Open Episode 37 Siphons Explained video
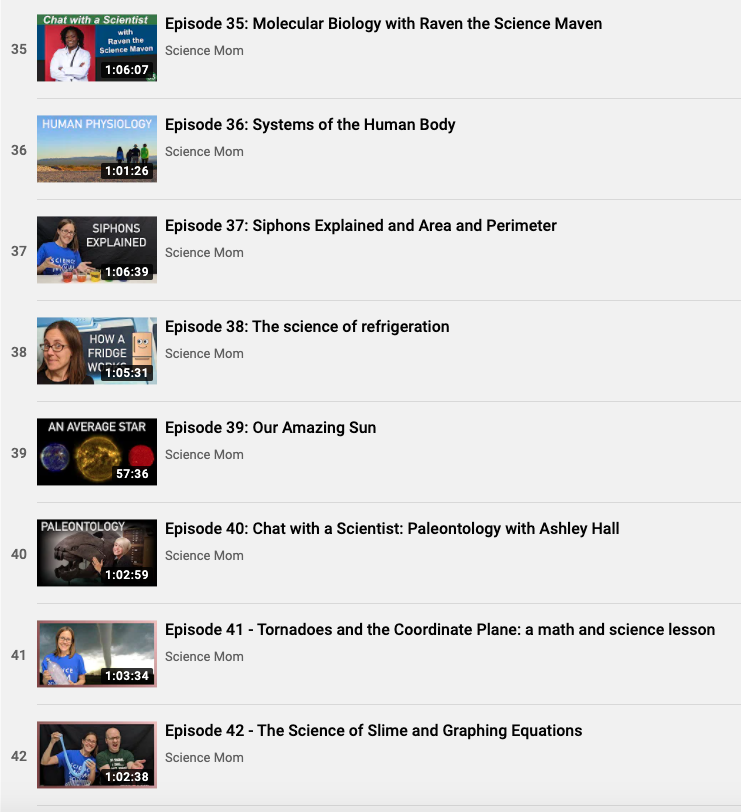This screenshot has width=741, height=812. [x=361, y=226]
